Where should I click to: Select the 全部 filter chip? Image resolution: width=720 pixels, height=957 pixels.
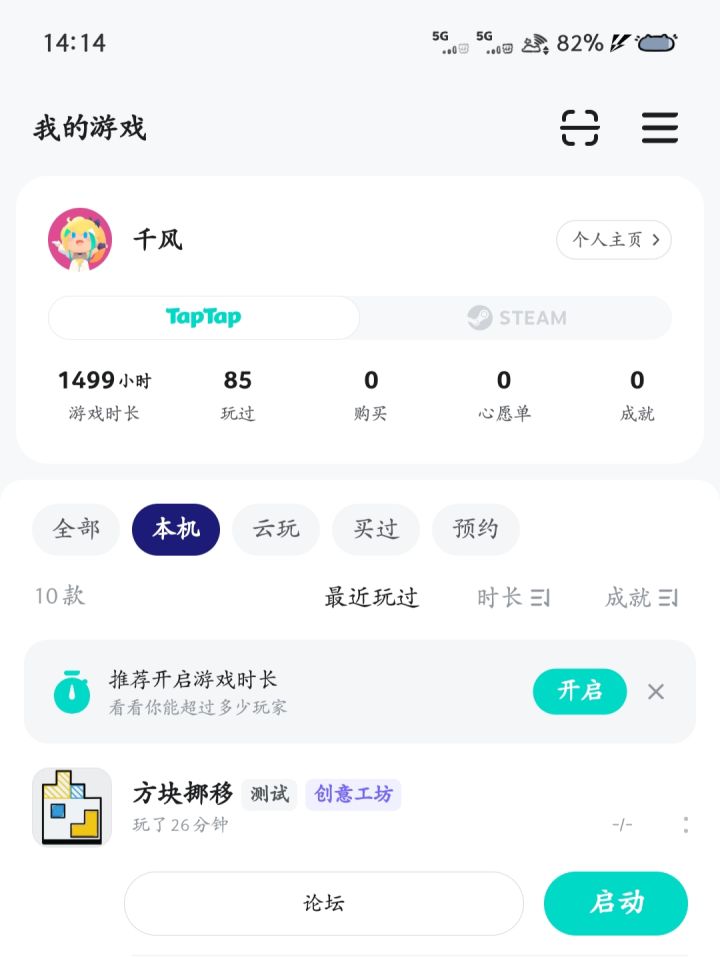(76, 529)
